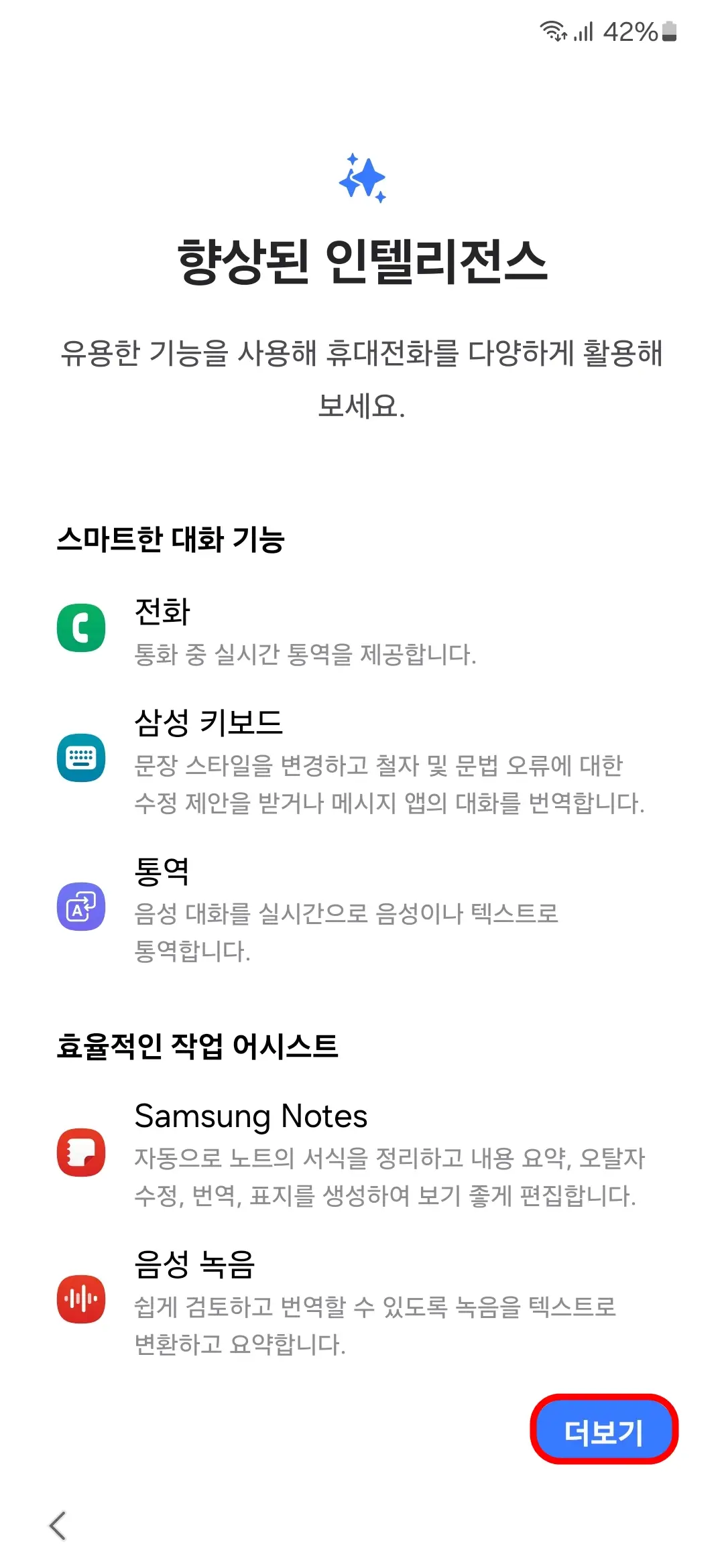Select the 향상된 인텔리전스 title text
The image size is (724, 1568).
362,262
